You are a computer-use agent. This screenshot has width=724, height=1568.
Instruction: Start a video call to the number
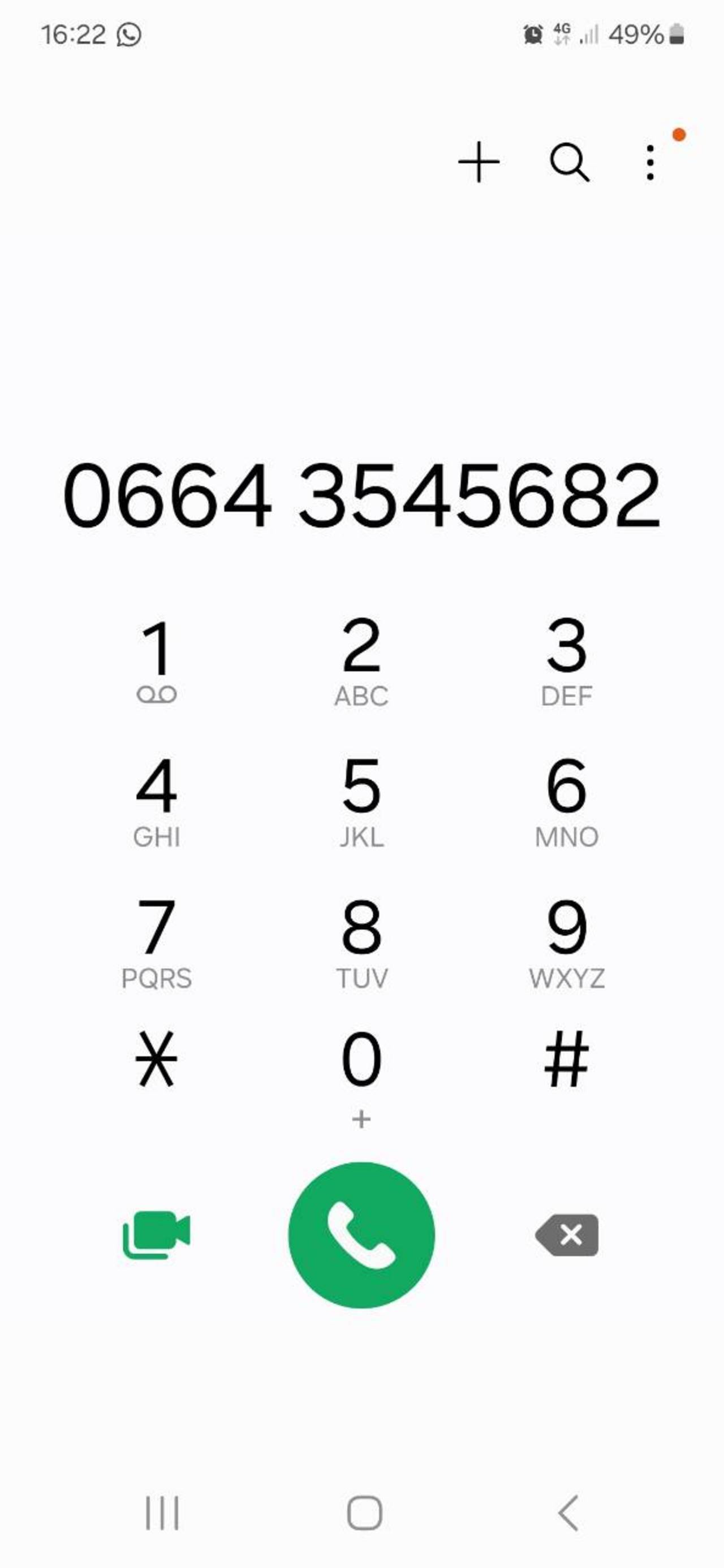pyautogui.click(x=157, y=1235)
